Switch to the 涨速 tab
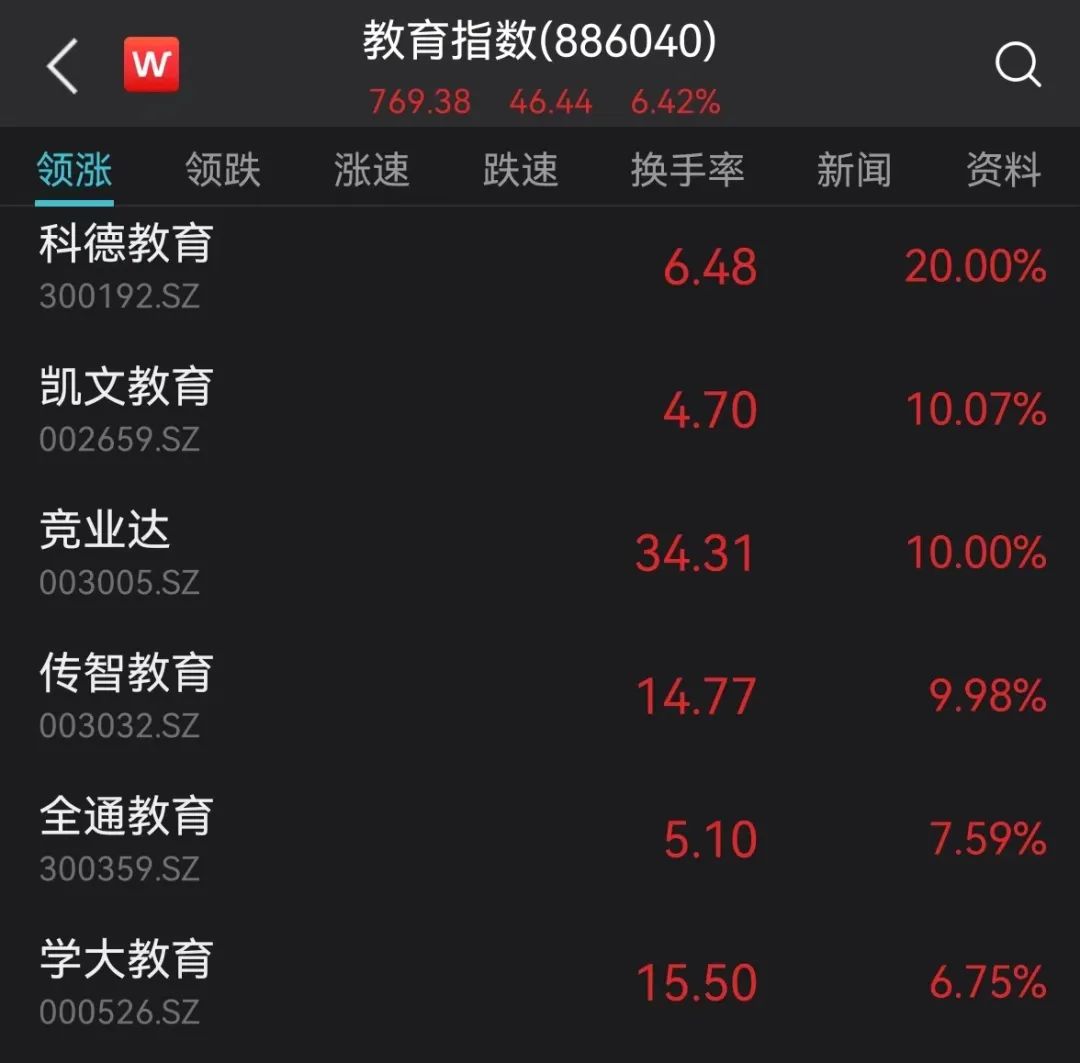The image size is (1080, 1063). 372,171
